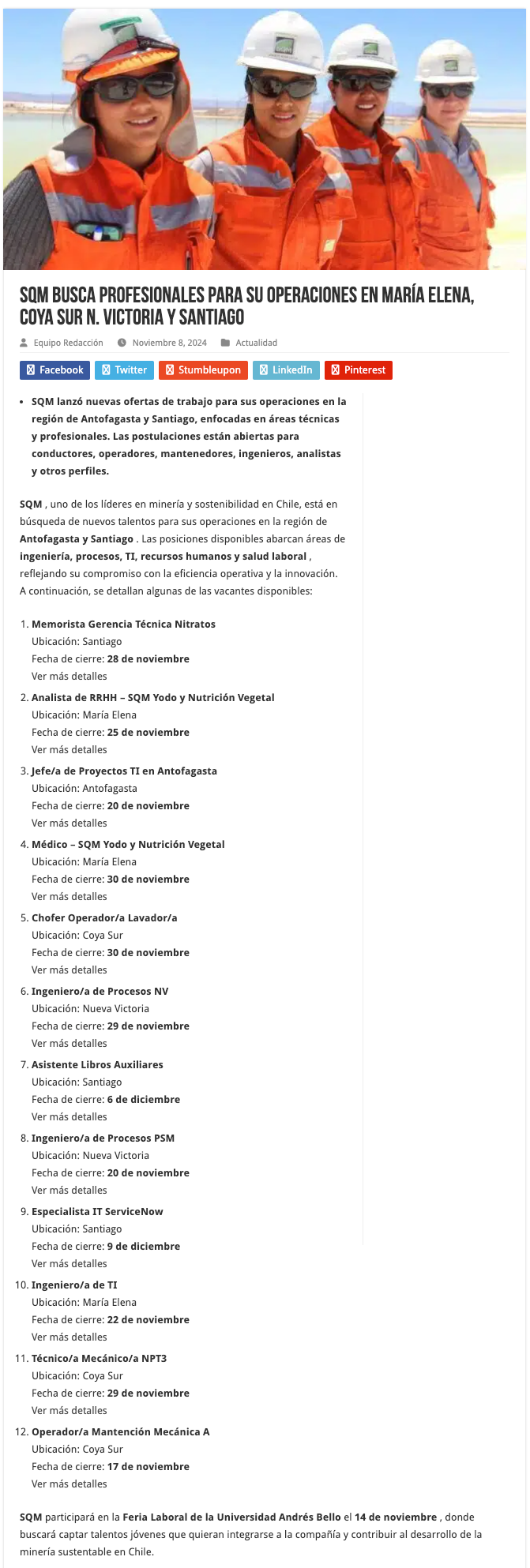
Task: View details for Memorista Gerencia Técnica Nitratos
Action: [x=70, y=677]
